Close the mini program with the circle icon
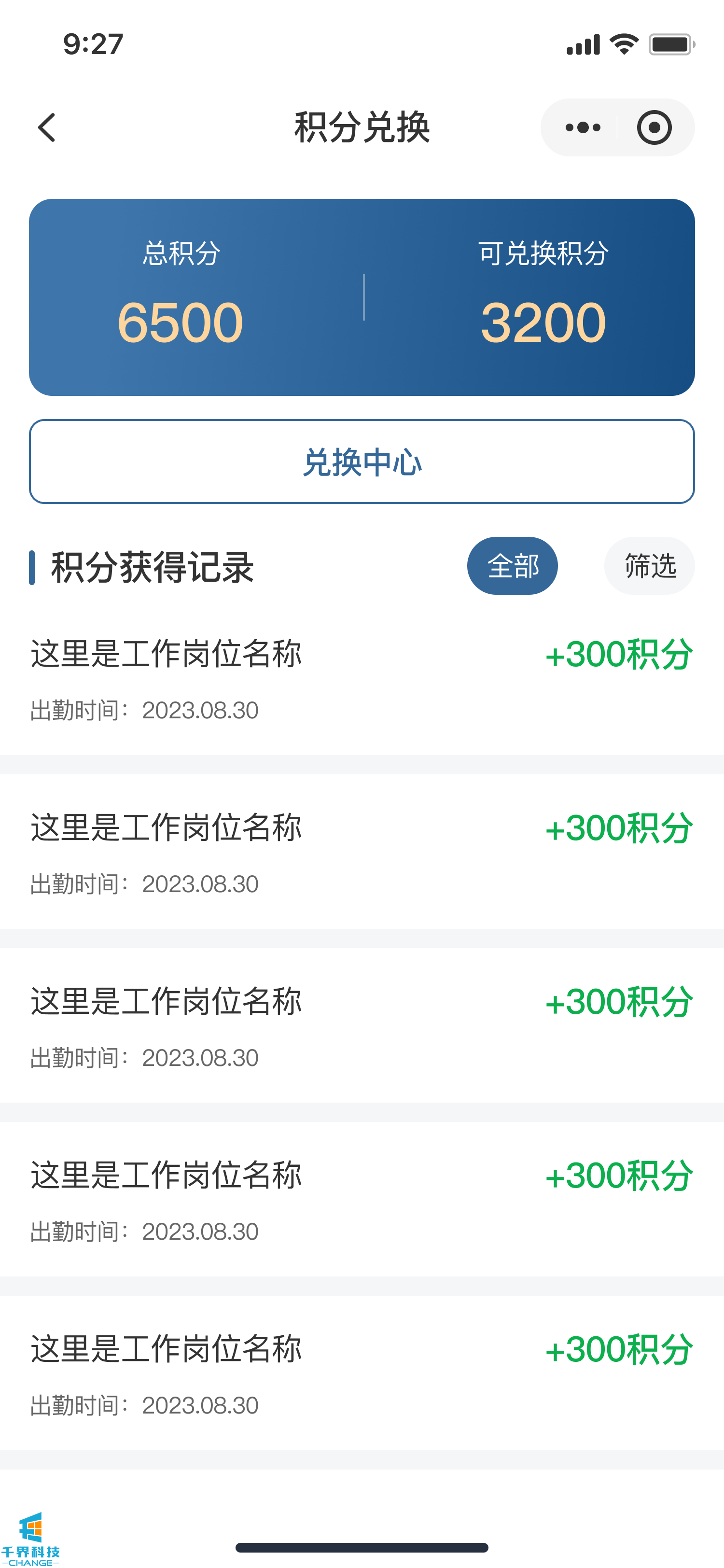The height and width of the screenshot is (1568, 724). 654,128
